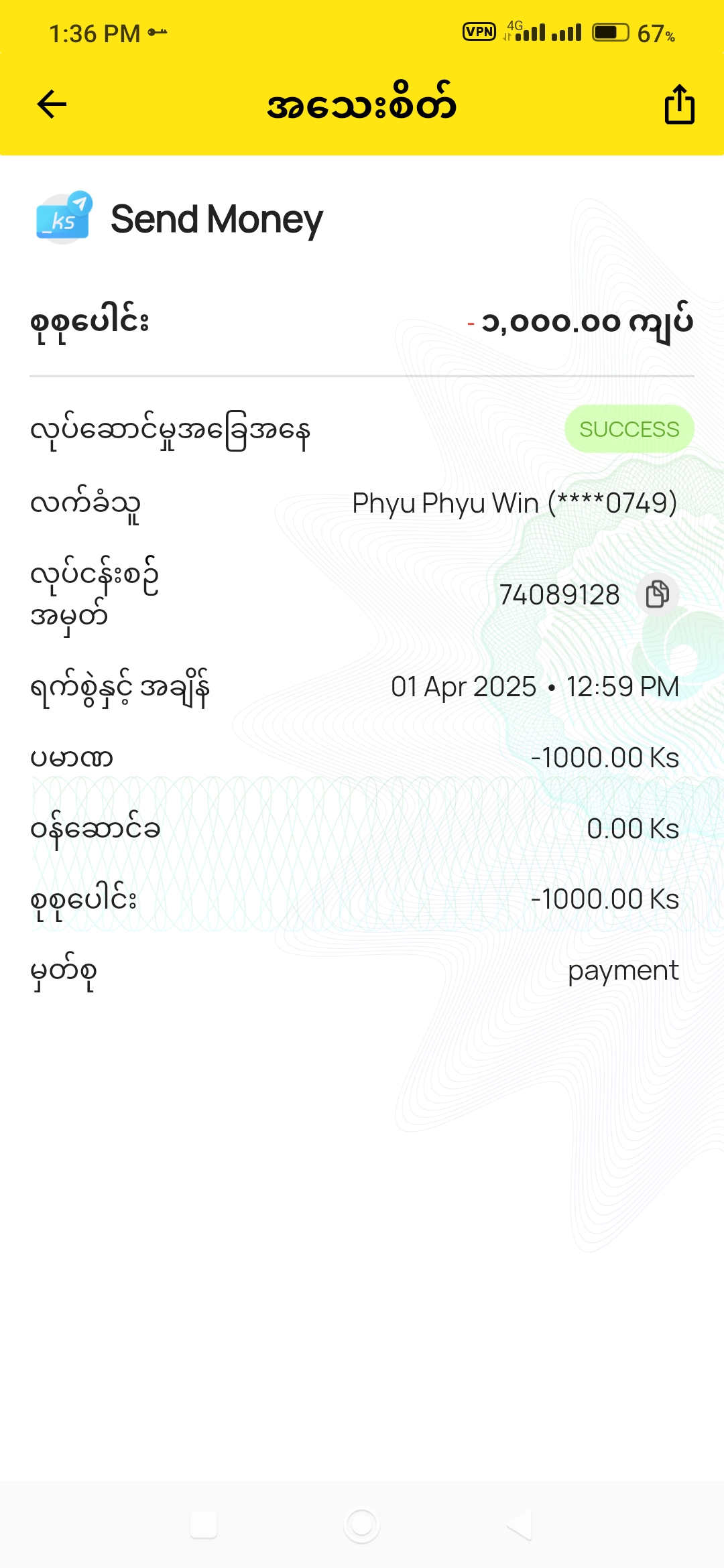
Task: Go back using the header arrow
Action: click(52, 105)
